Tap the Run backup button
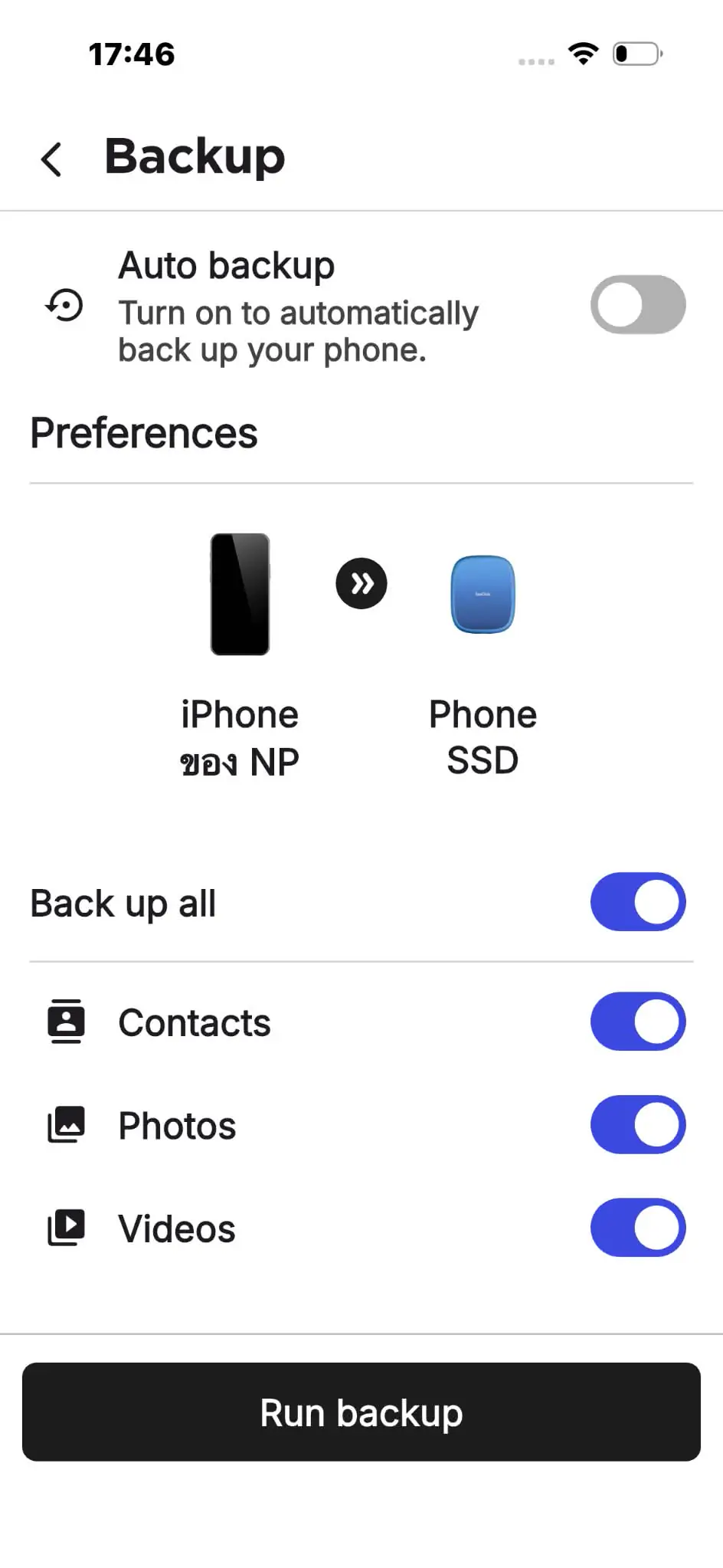 tap(361, 1412)
